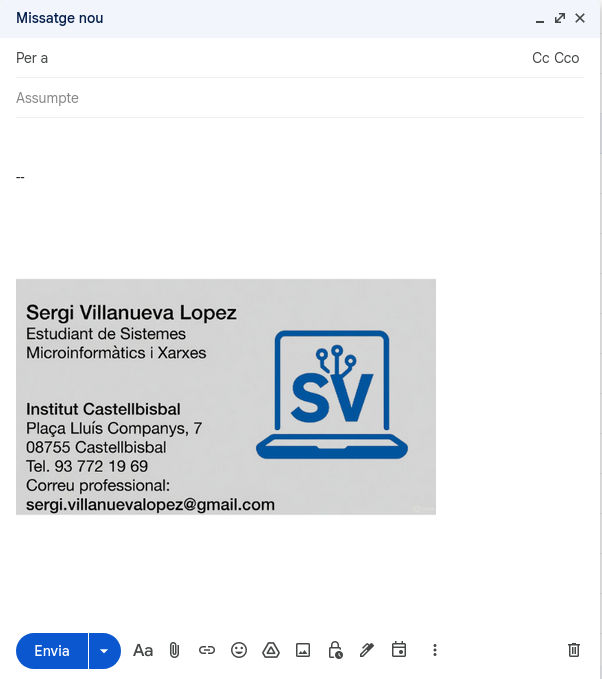Image resolution: width=602 pixels, height=679 pixels.
Task: Open the text formatting options
Action: [x=143, y=650]
